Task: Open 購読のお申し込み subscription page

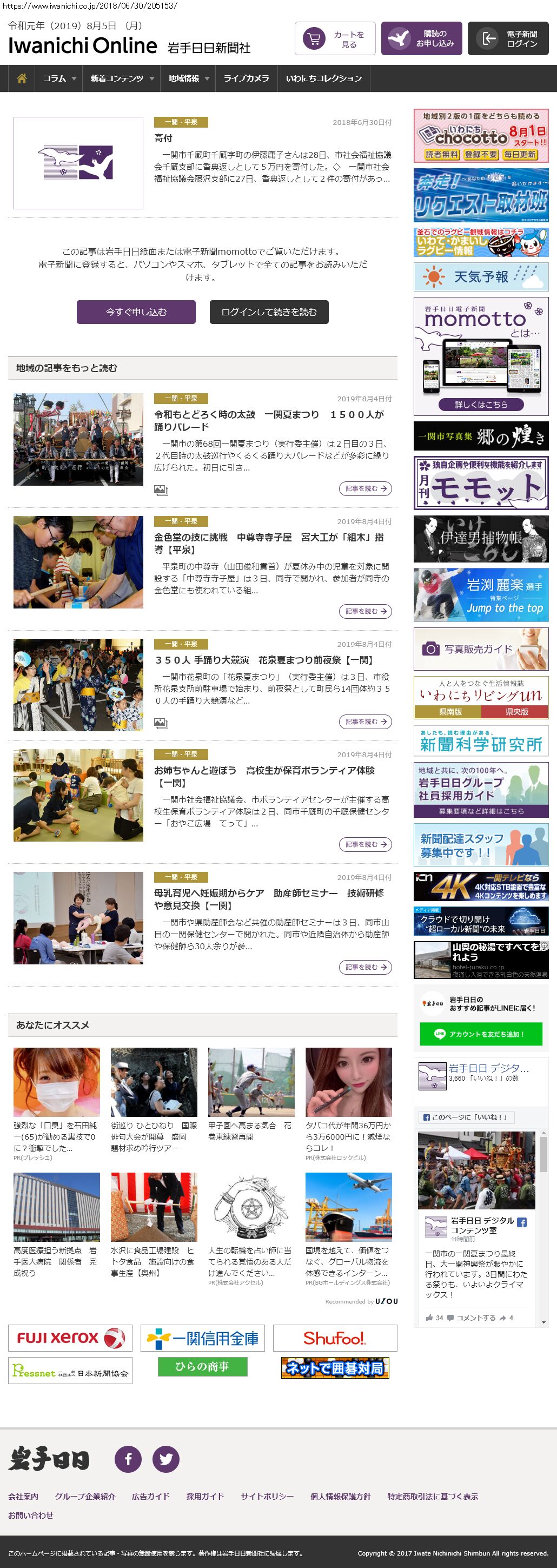Action: point(421,39)
